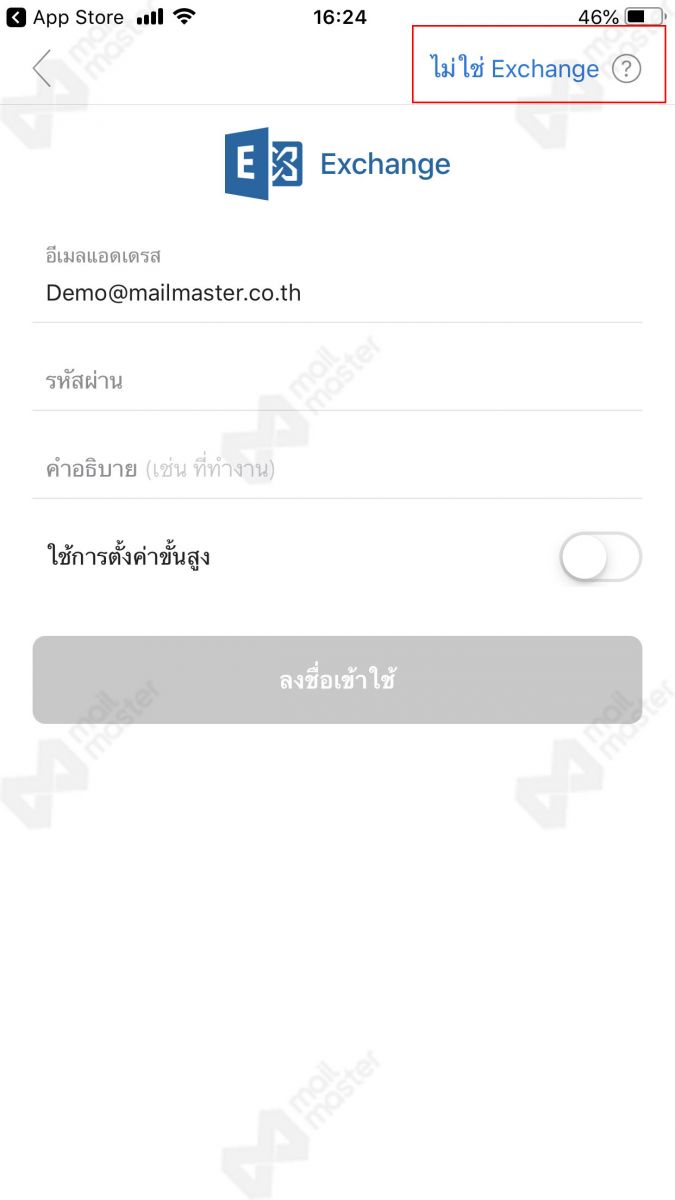675x1200 pixels.
Task: Tap the 'ไม่ใช่ Exchange' link
Action: [514, 69]
